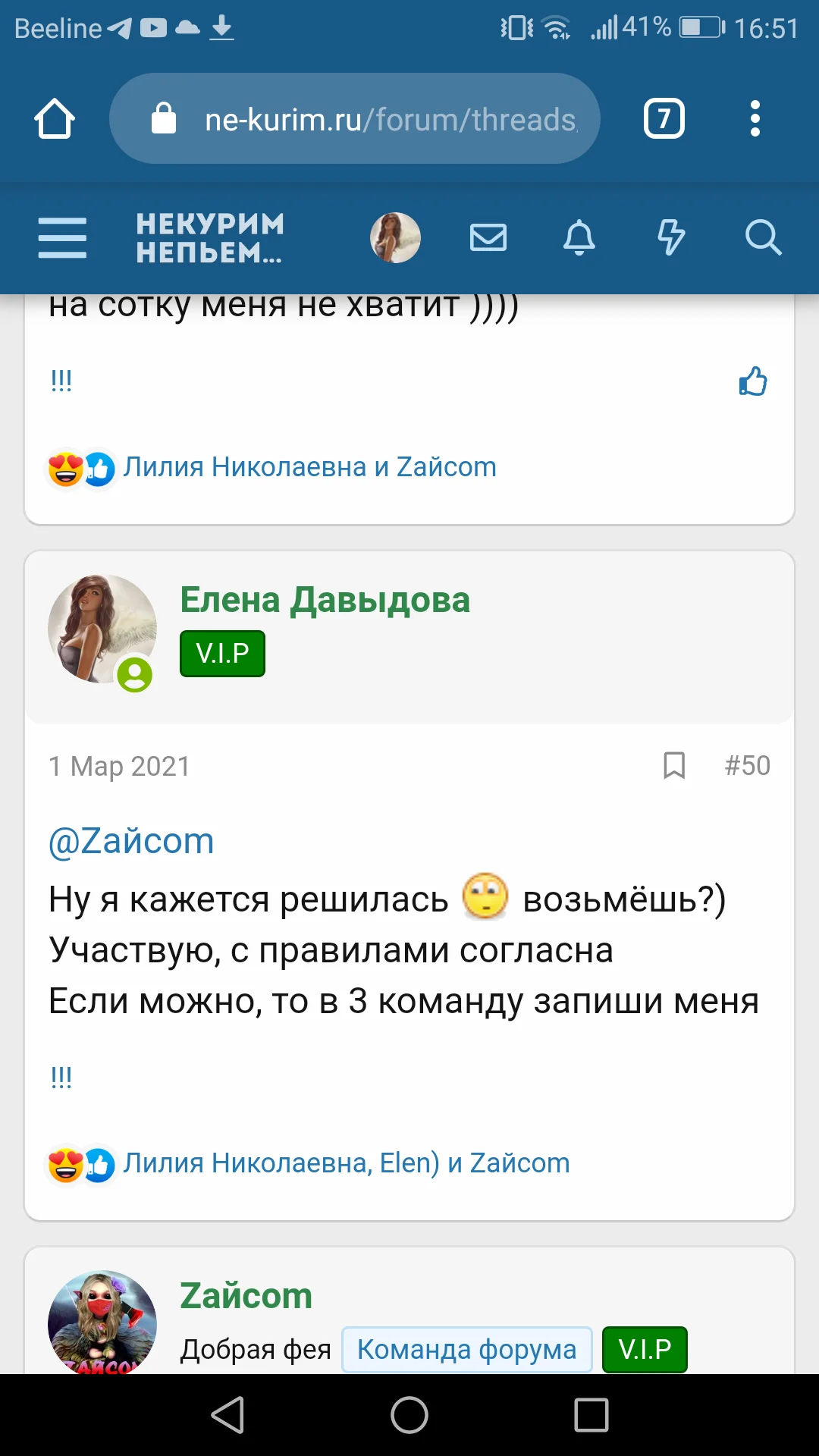This screenshot has height=1456, width=819.
Task: Open the @Zайcom mention link
Action: [x=131, y=839]
